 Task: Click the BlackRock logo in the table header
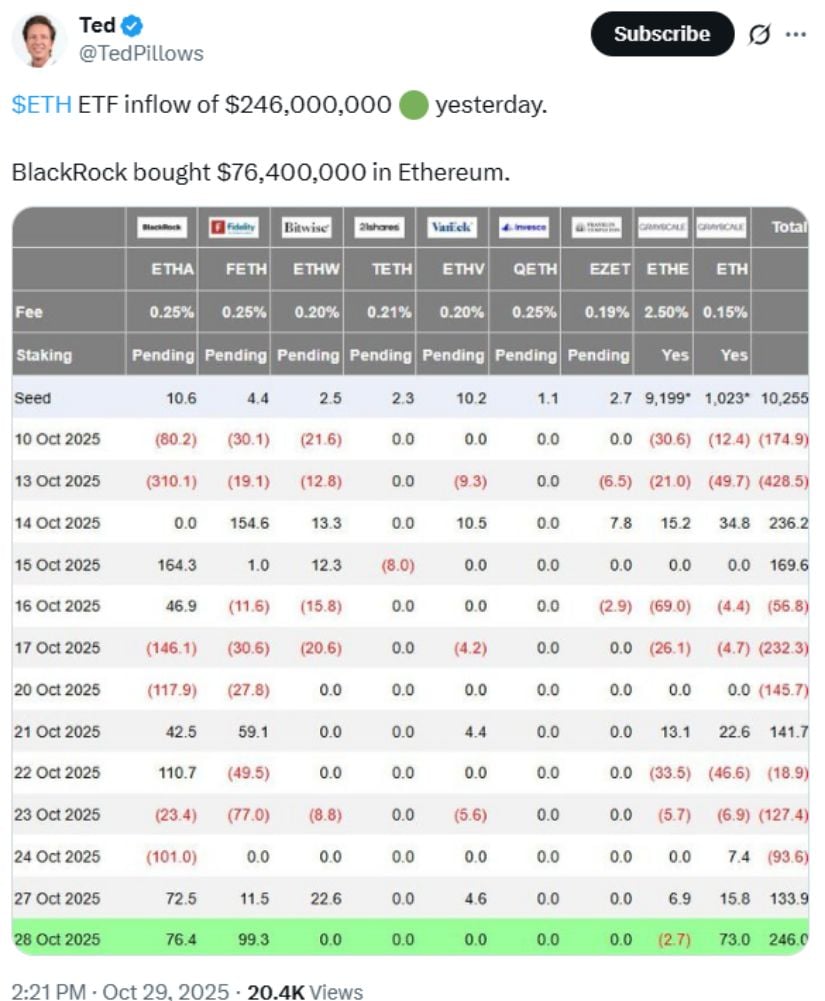[162, 227]
